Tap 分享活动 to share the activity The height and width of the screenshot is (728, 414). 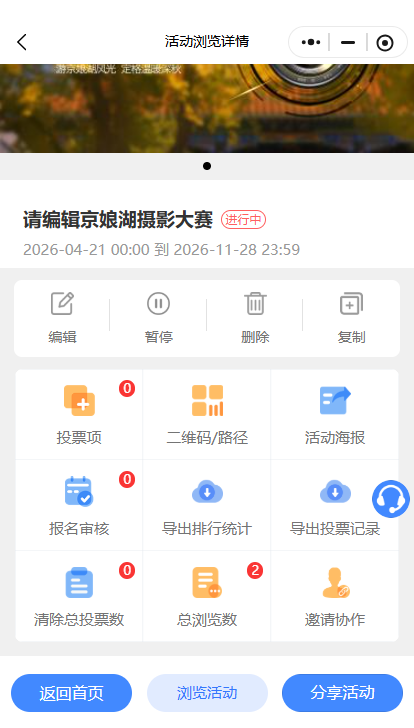tap(343, 693)
